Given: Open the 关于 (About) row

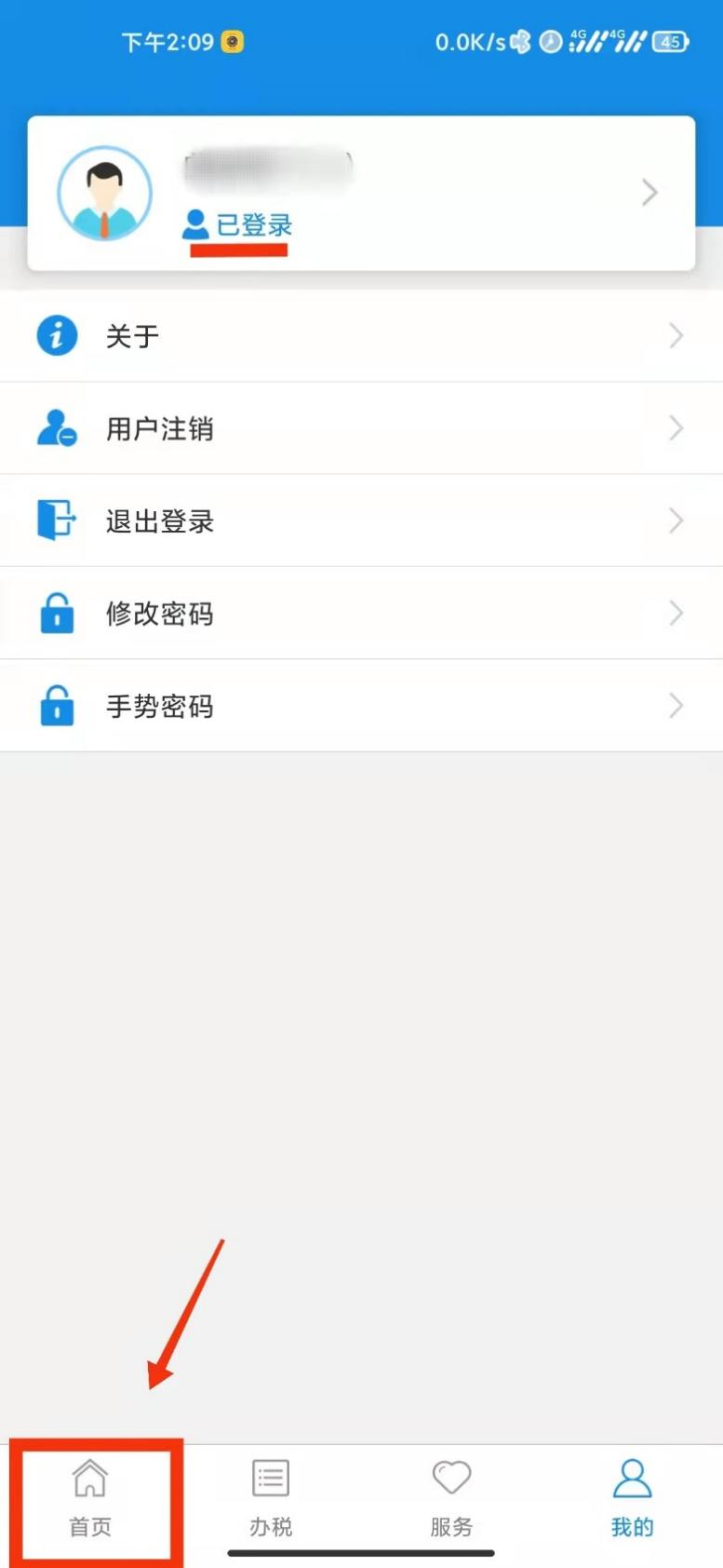Looking at the screenshot, I should 361,335.
